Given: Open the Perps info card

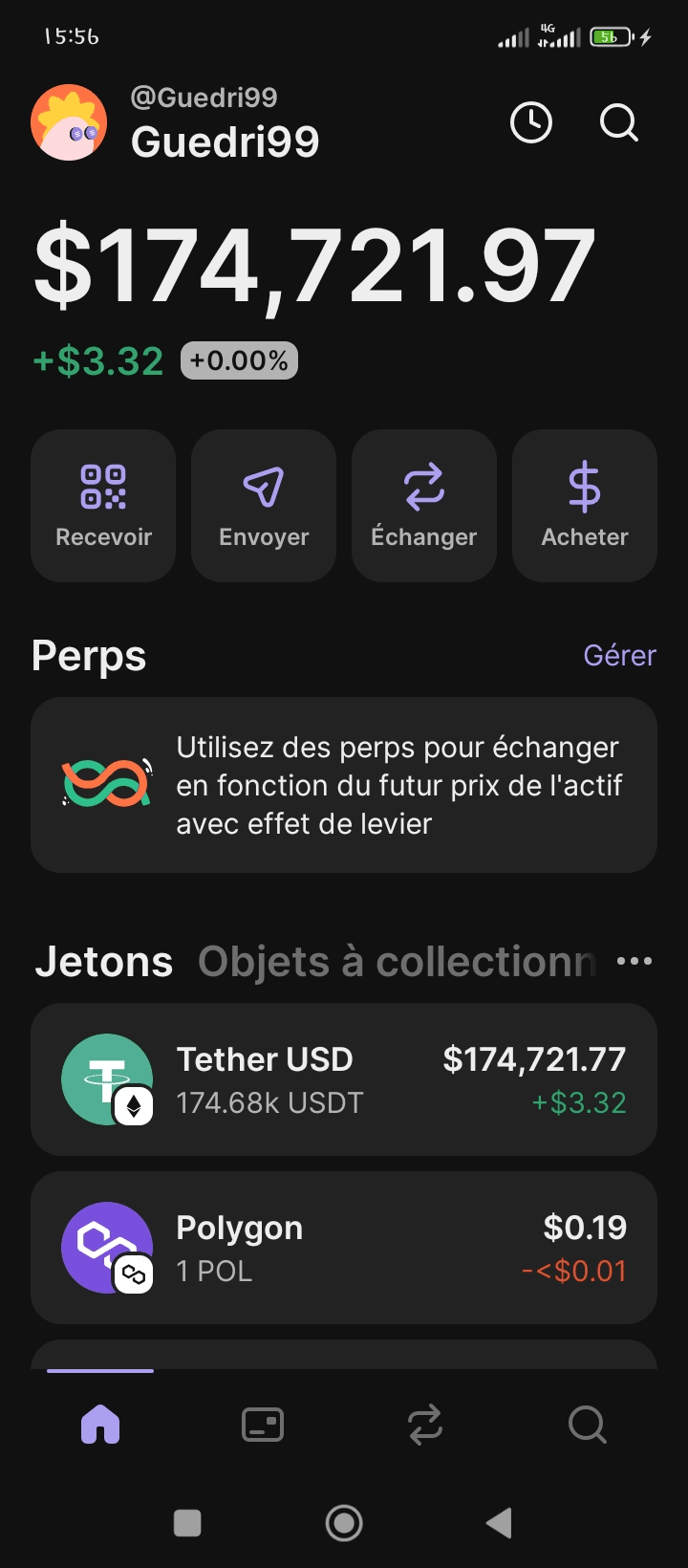Looking at the screenshot, I should click(x=344, y=785).
